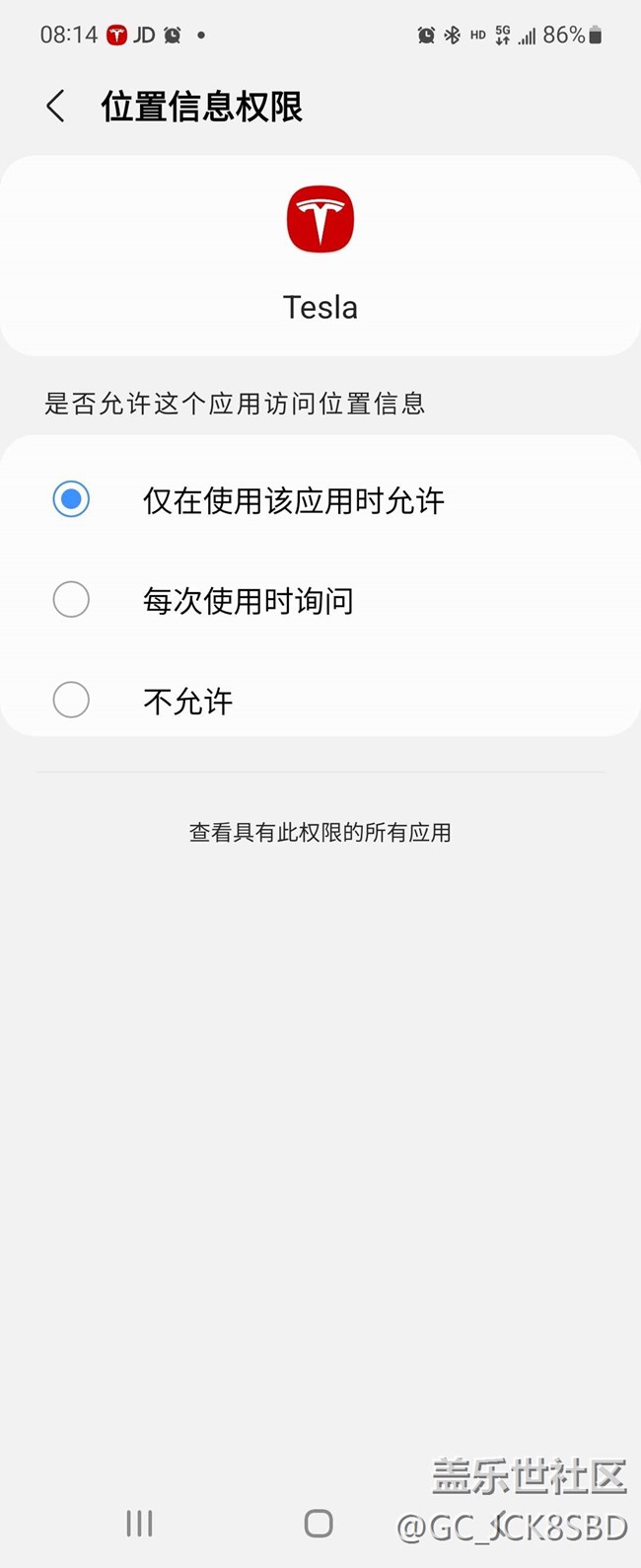Open the recent apps button

coord(139,1524)
